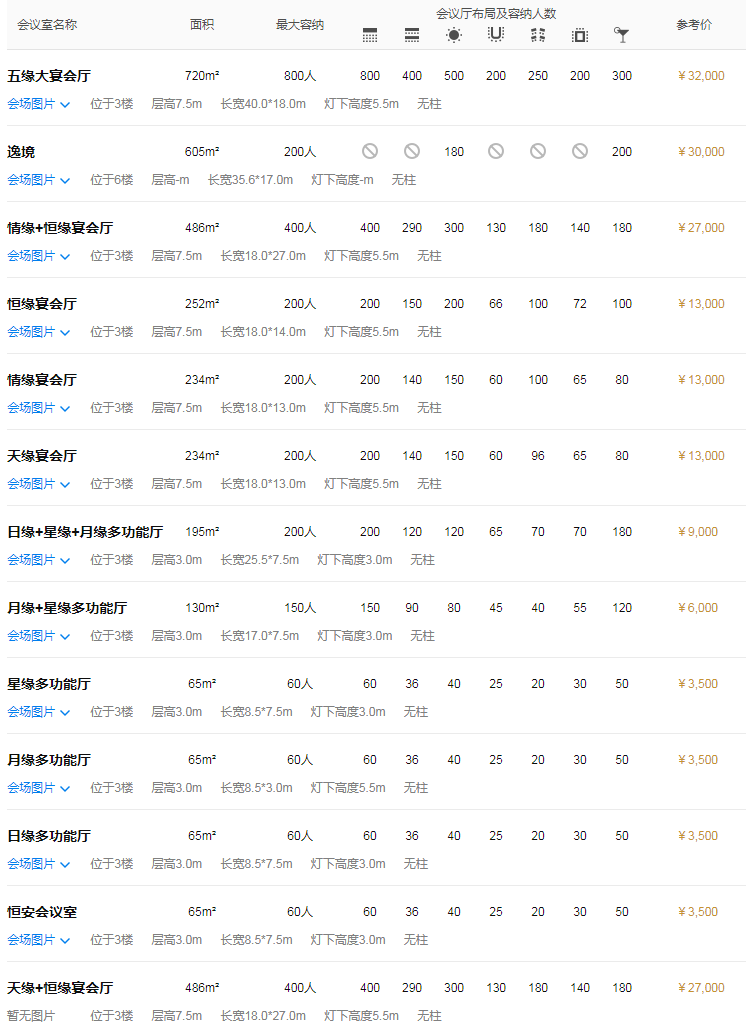Expand 会场图片 for 五缘大宴会厅
The width and height of the screenshot is (746, 1022).
pos(39,104)
